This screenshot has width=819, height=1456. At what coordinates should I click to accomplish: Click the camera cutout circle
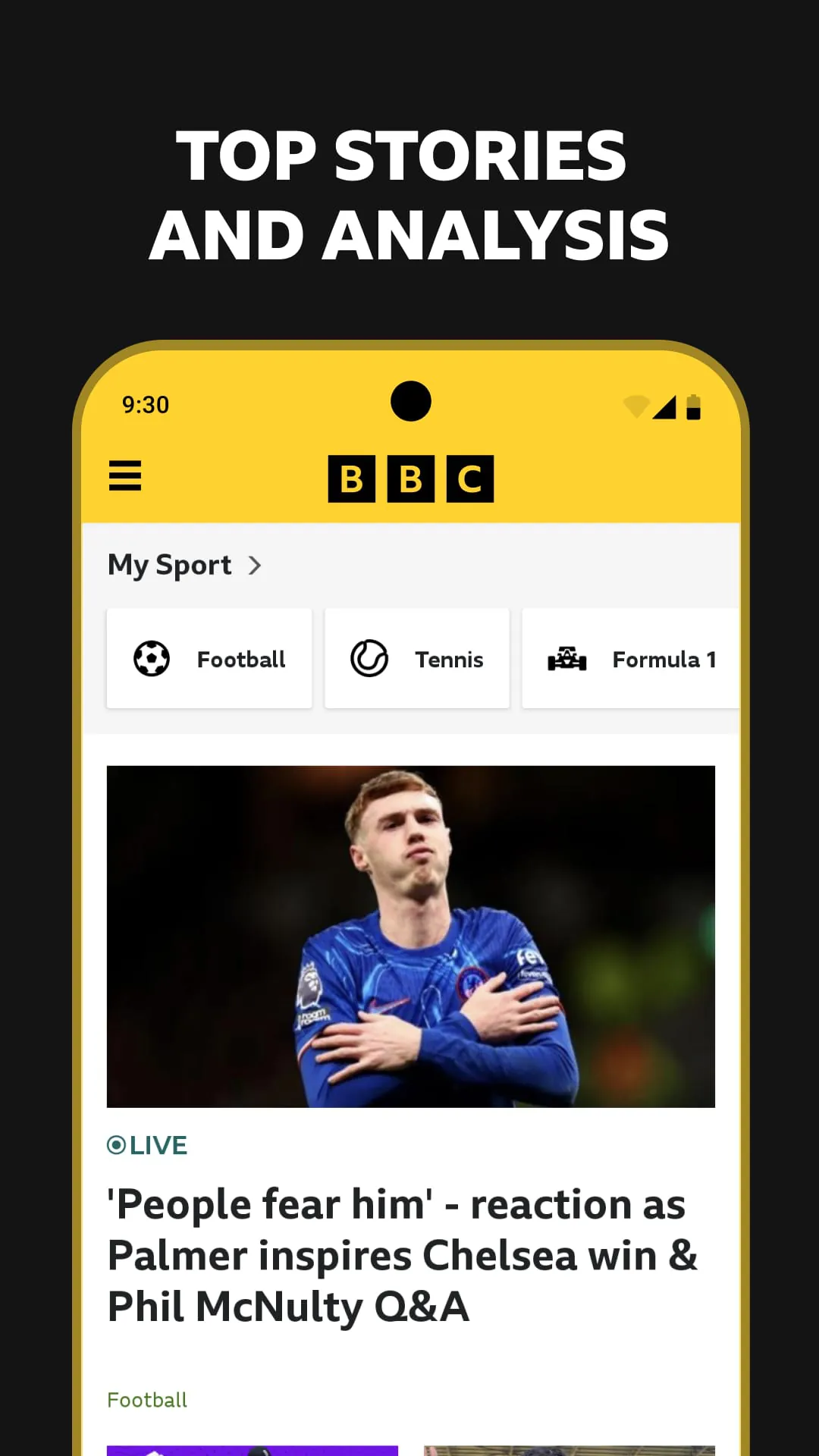pyautogui.click(x=411, y=401)
